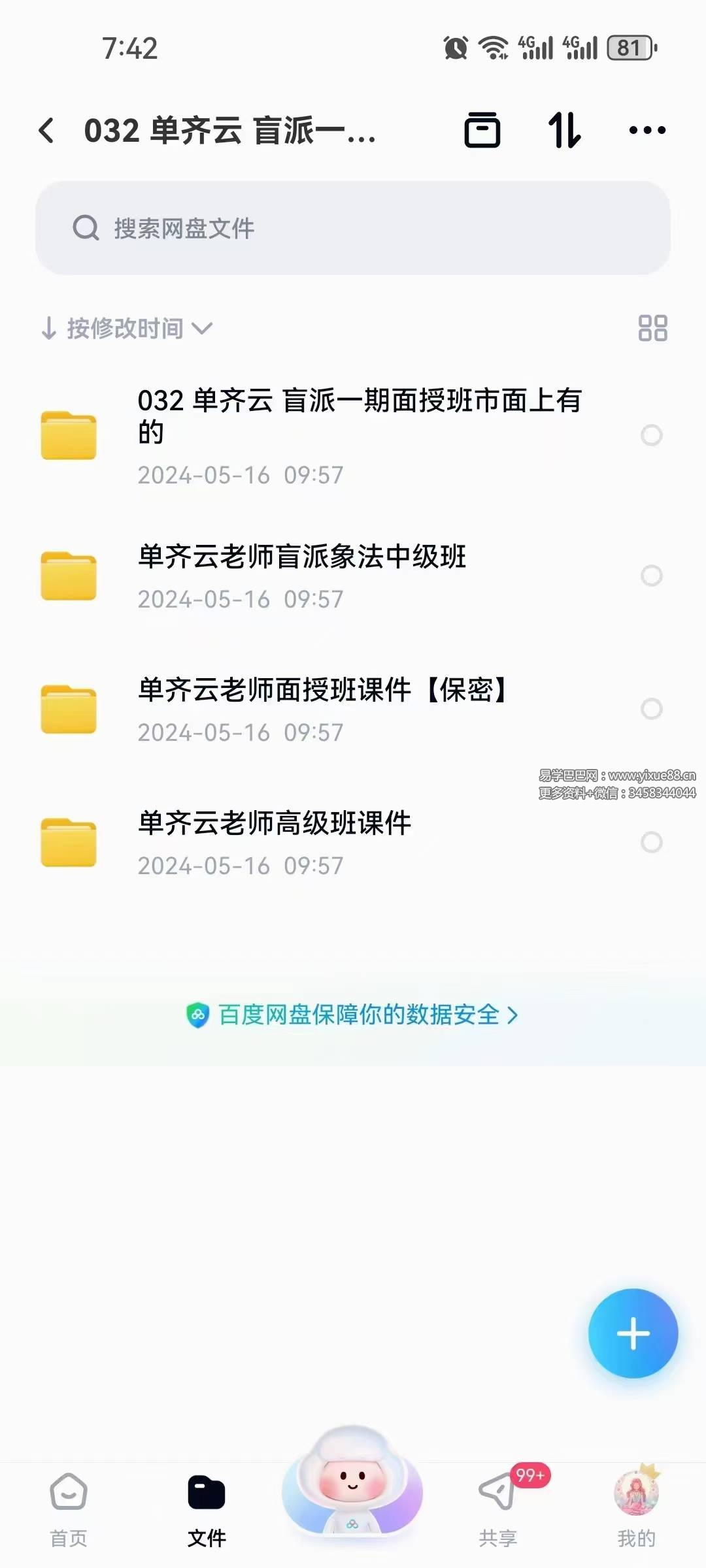Open the transfer list icon in top bar
The height and width of the screenshot is (1568, 706).
(484, 130)
